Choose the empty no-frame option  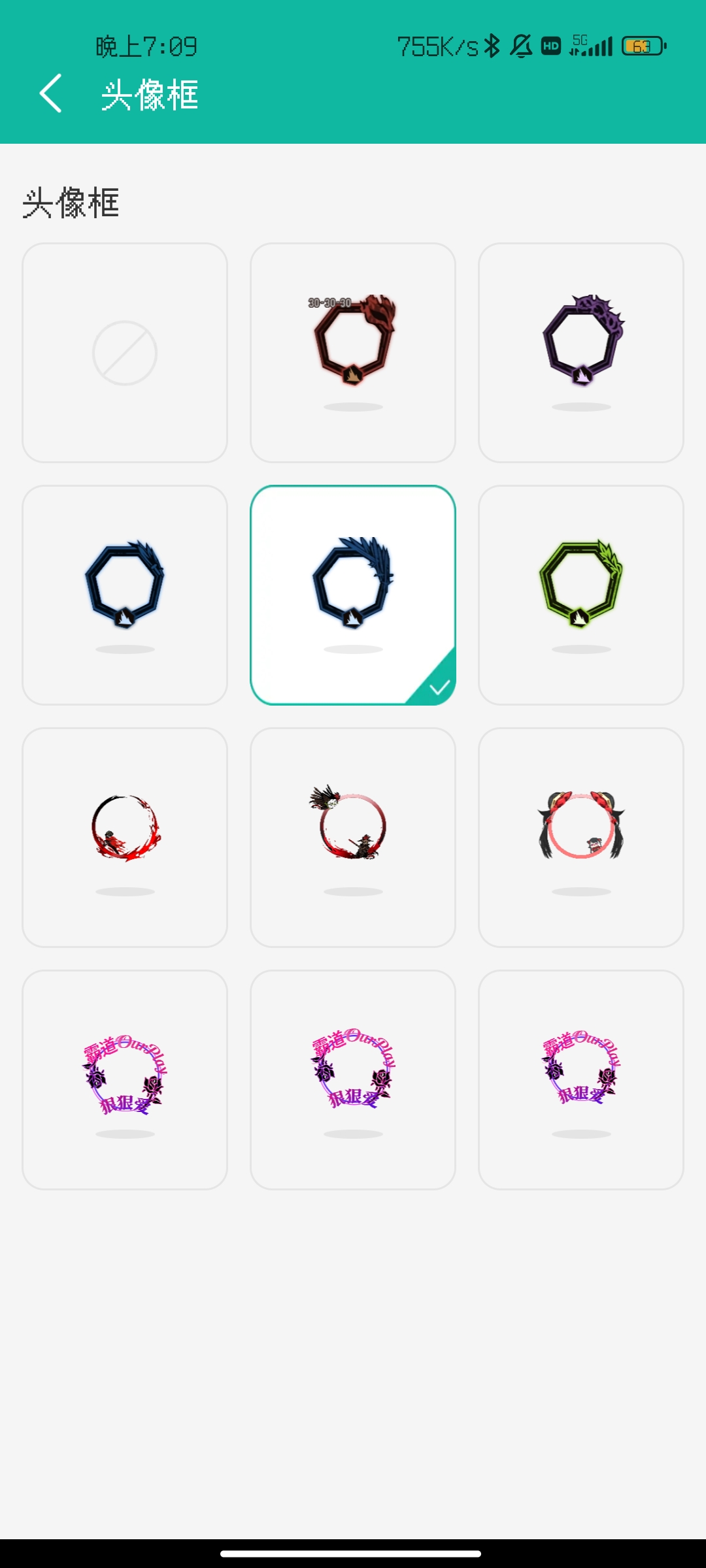coord(125,353)
